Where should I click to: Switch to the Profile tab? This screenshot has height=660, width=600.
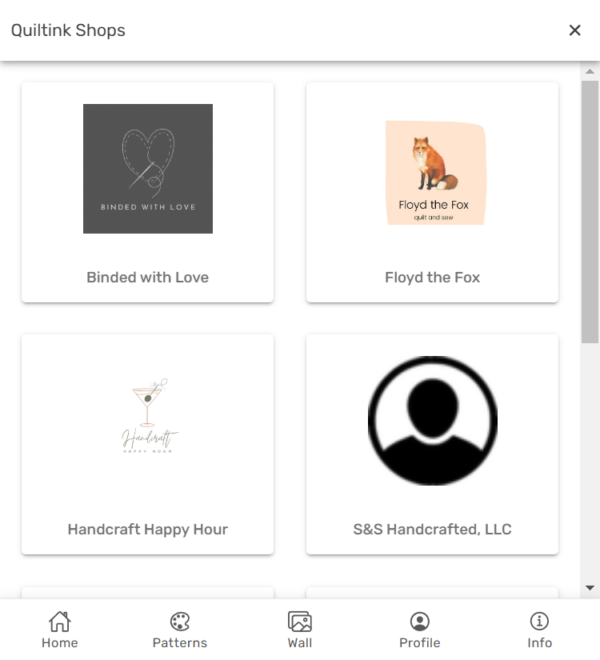pos(420,630)
